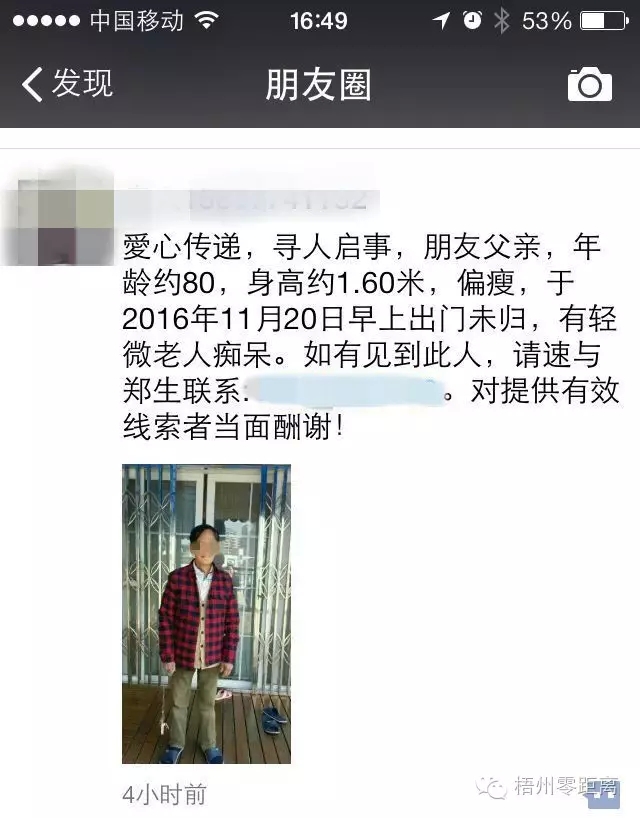Go back to the 发现 page
The height and width of the screenshot is (818, 640).
(66, 84)
